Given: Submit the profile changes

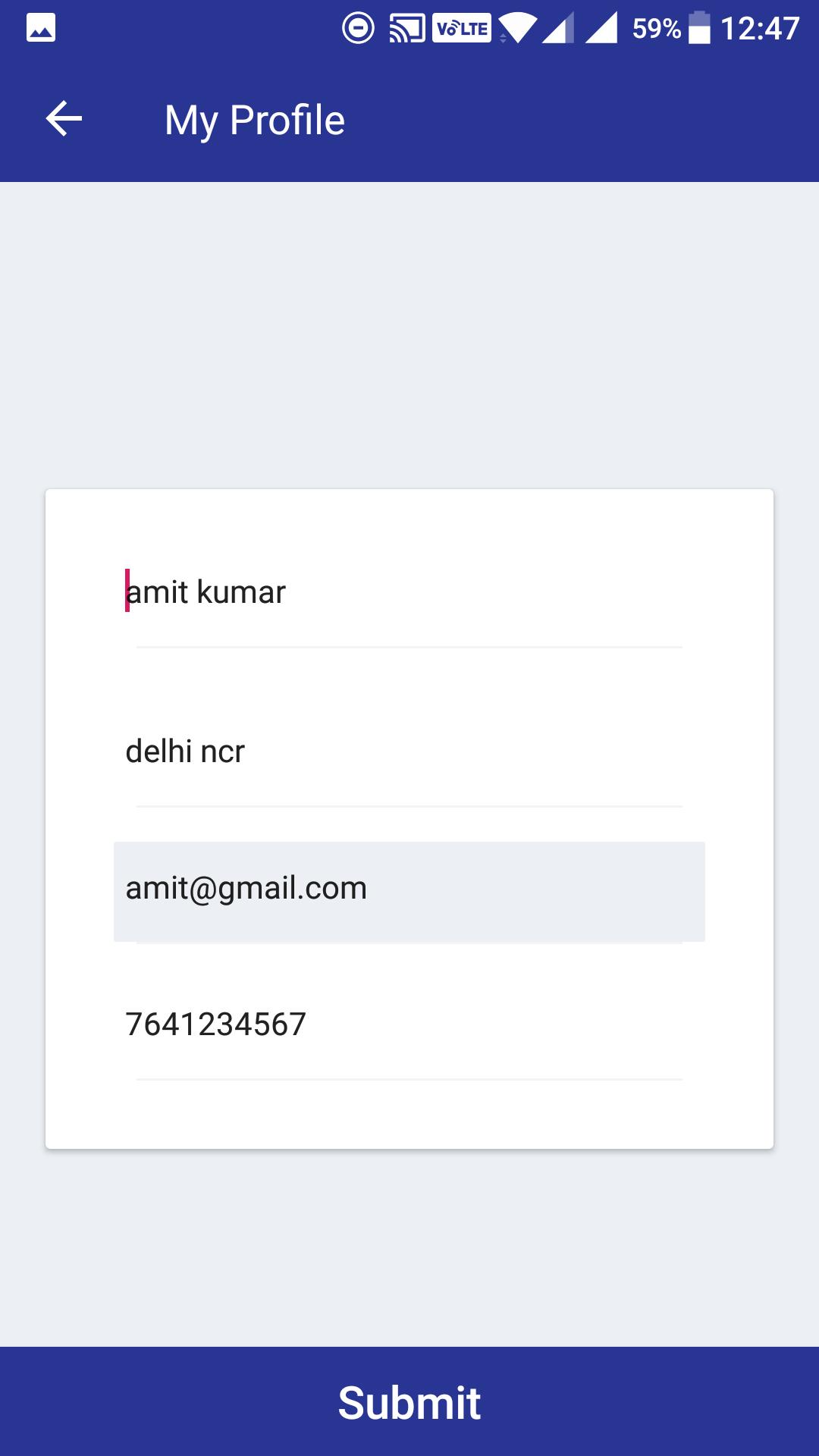Looking at the screenshot, I should [409, 1401].
